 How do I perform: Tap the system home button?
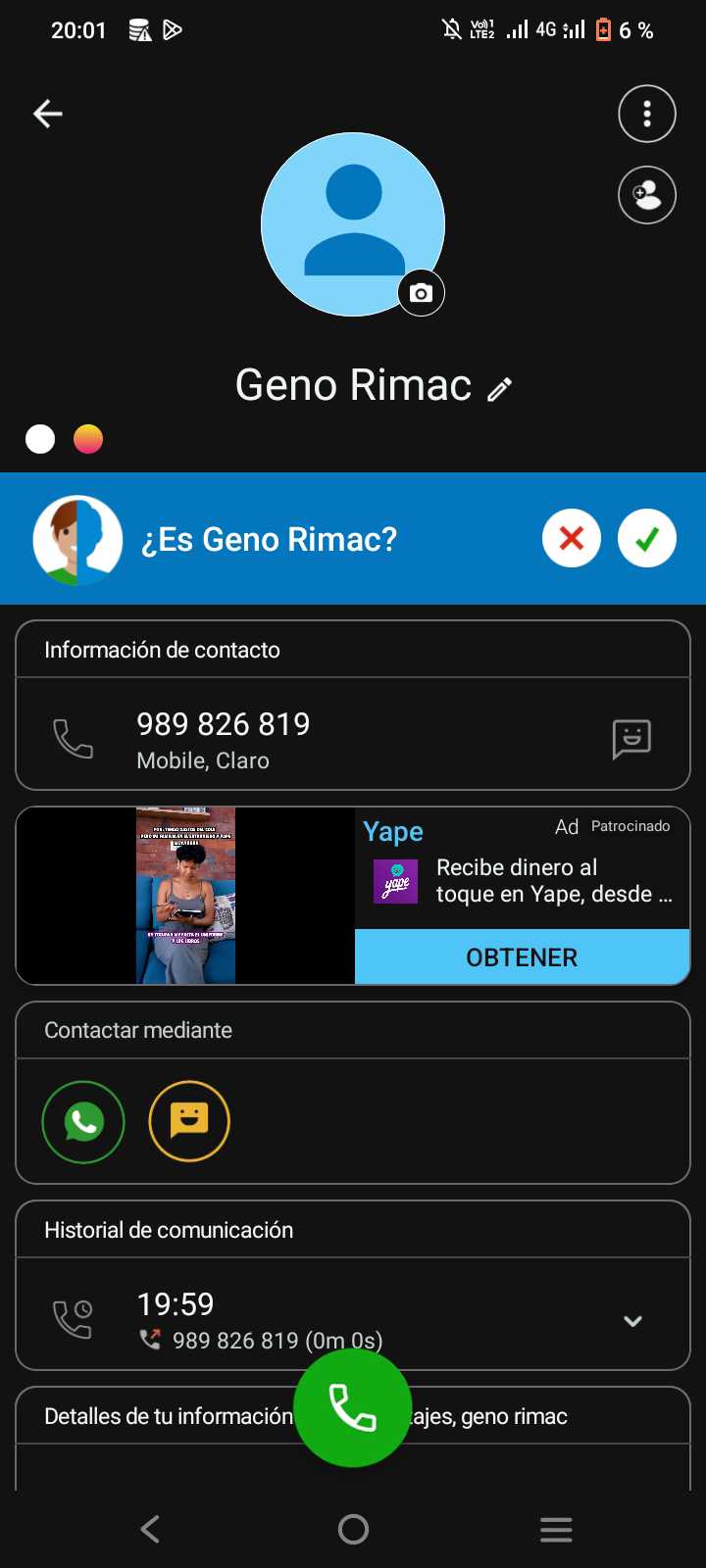[353, 1529]
